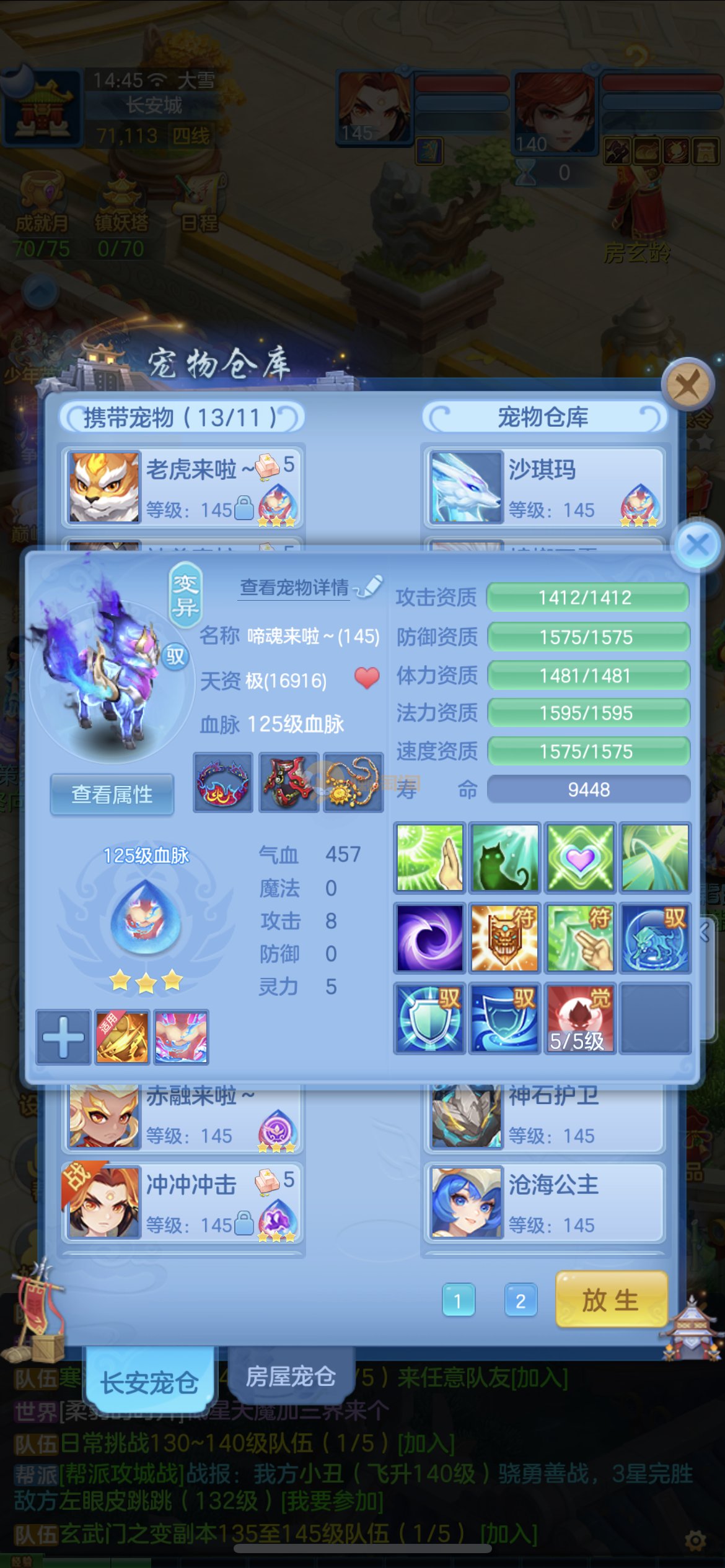This screenshot has width=725, height=1568.
Task: Select pet 老虎来啦 in carried list
Action: point(183,487)
